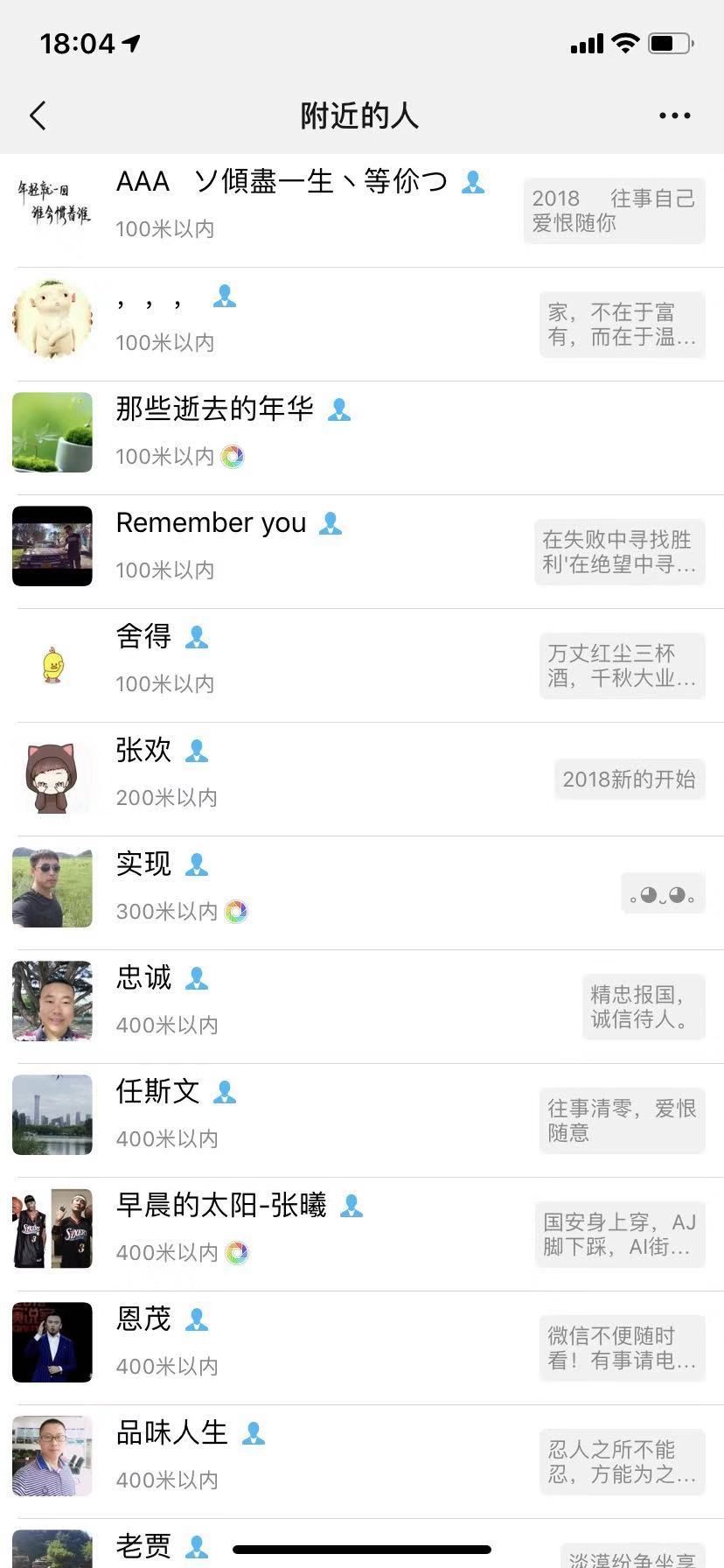
Task: Go back from 附近的人 page
Action: 38,115
